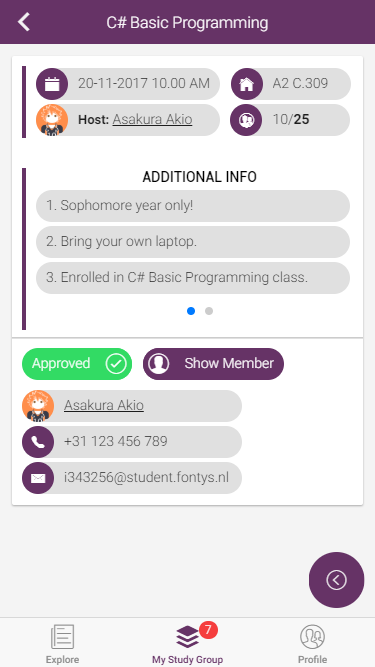
Task: Tap the round floating arrow button
Action: (x=336, y=580)
